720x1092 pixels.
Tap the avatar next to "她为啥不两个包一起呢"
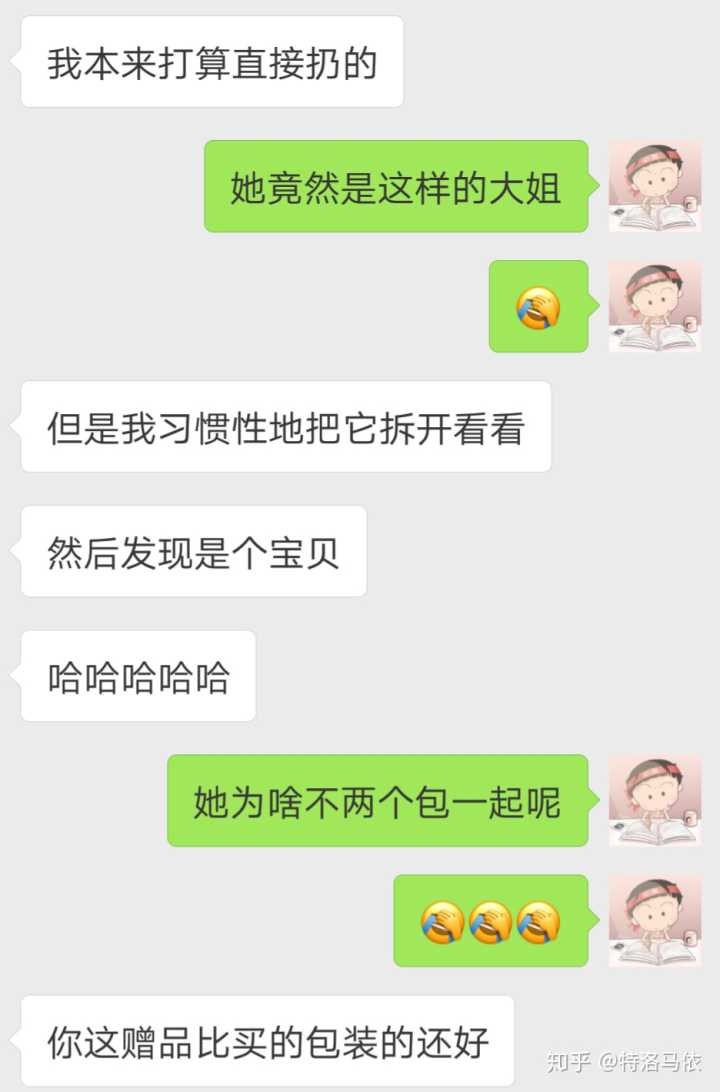(655, 800)
